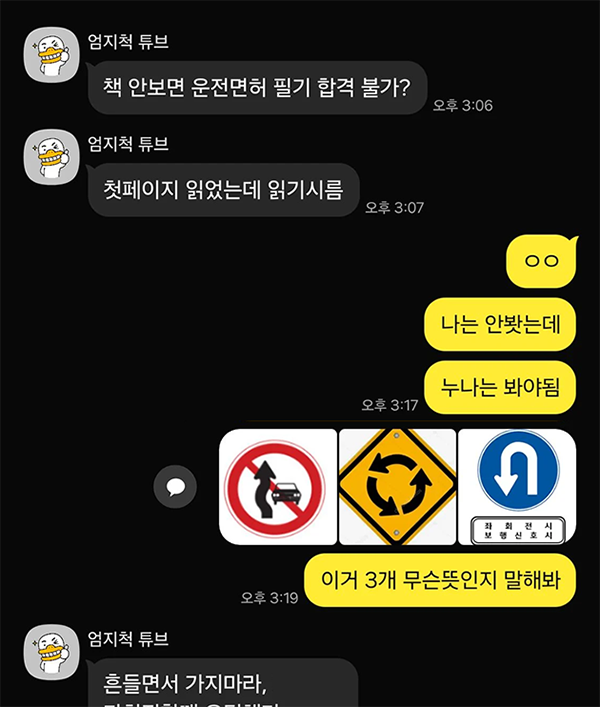Viewport: 600px width, 707px height.
Task: Open 엄지척 튜브 profile picture at the top
Action: tap(51, 59)
